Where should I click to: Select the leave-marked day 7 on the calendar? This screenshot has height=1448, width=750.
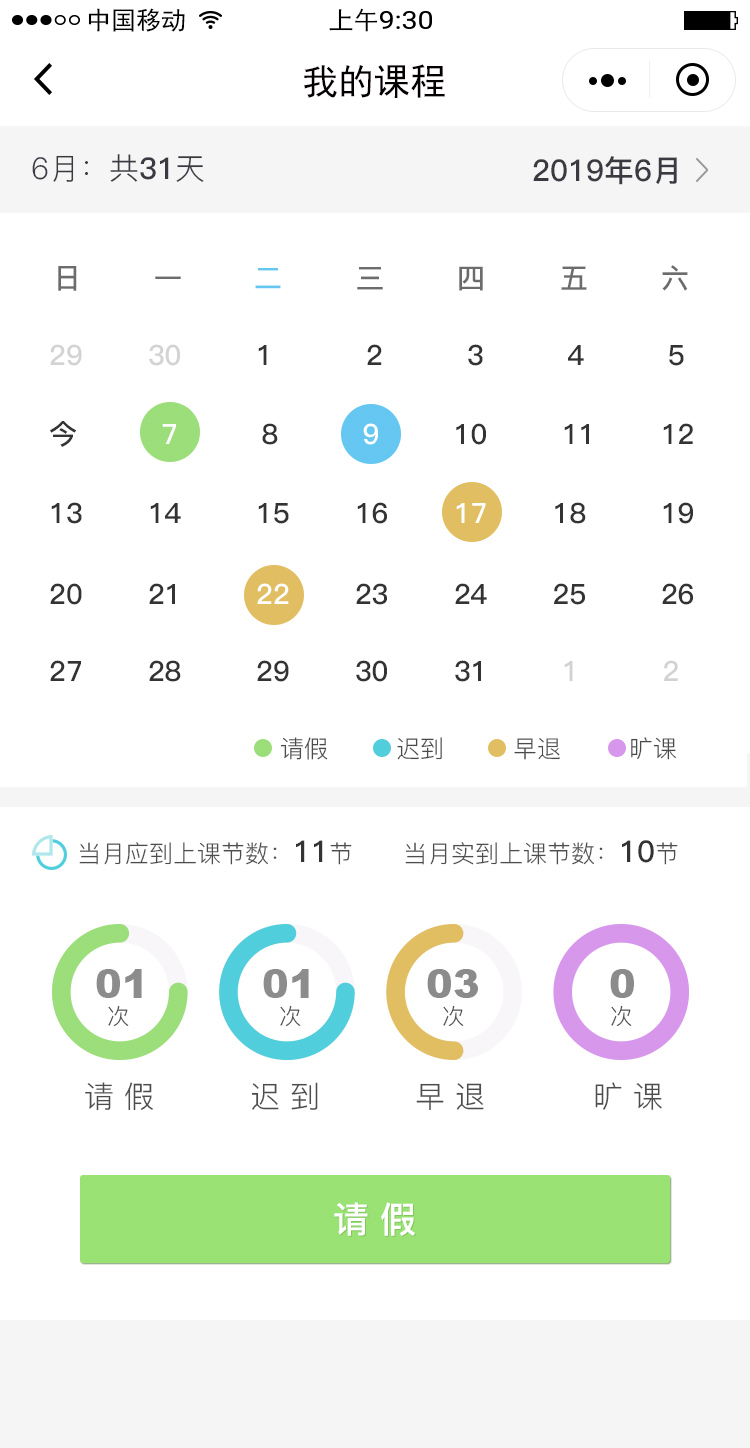(170, 432)
